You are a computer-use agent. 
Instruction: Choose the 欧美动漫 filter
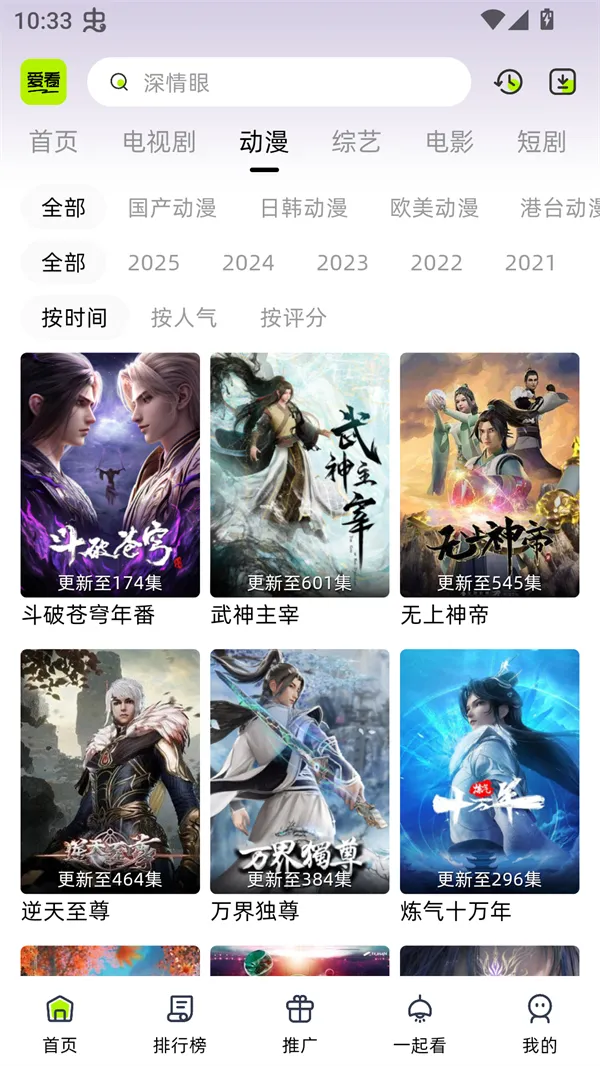coord(434,208)
